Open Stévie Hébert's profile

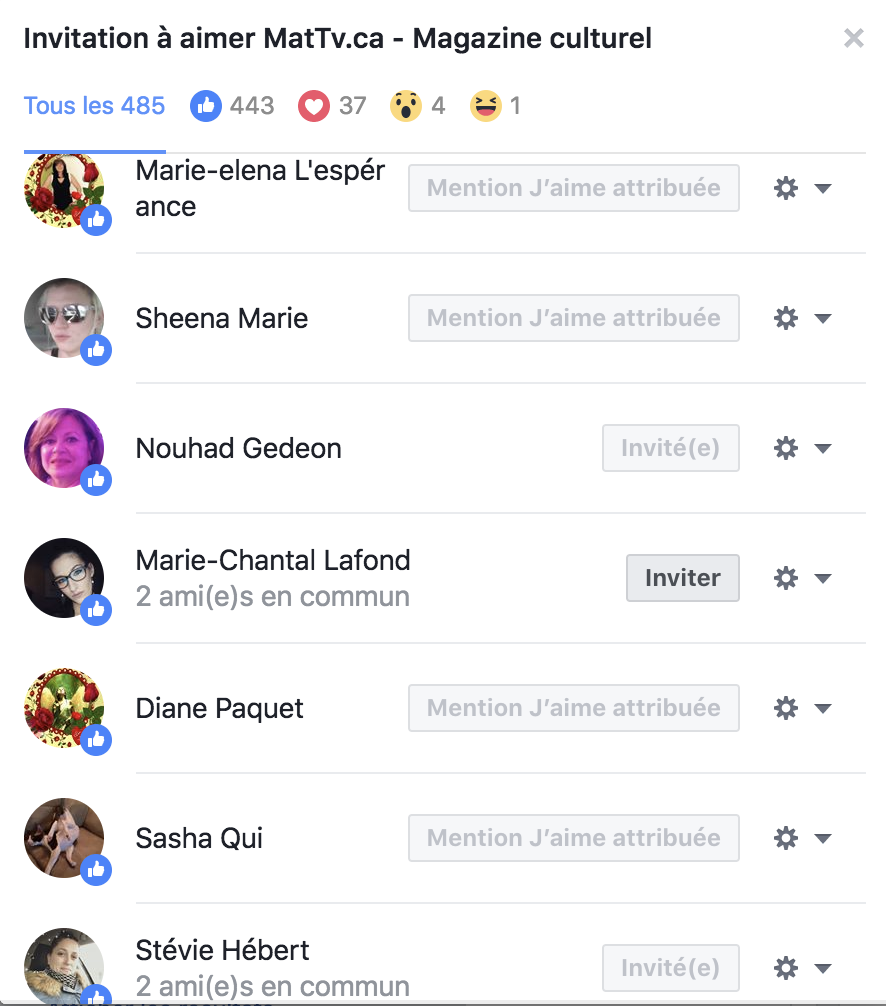point(222,950)
